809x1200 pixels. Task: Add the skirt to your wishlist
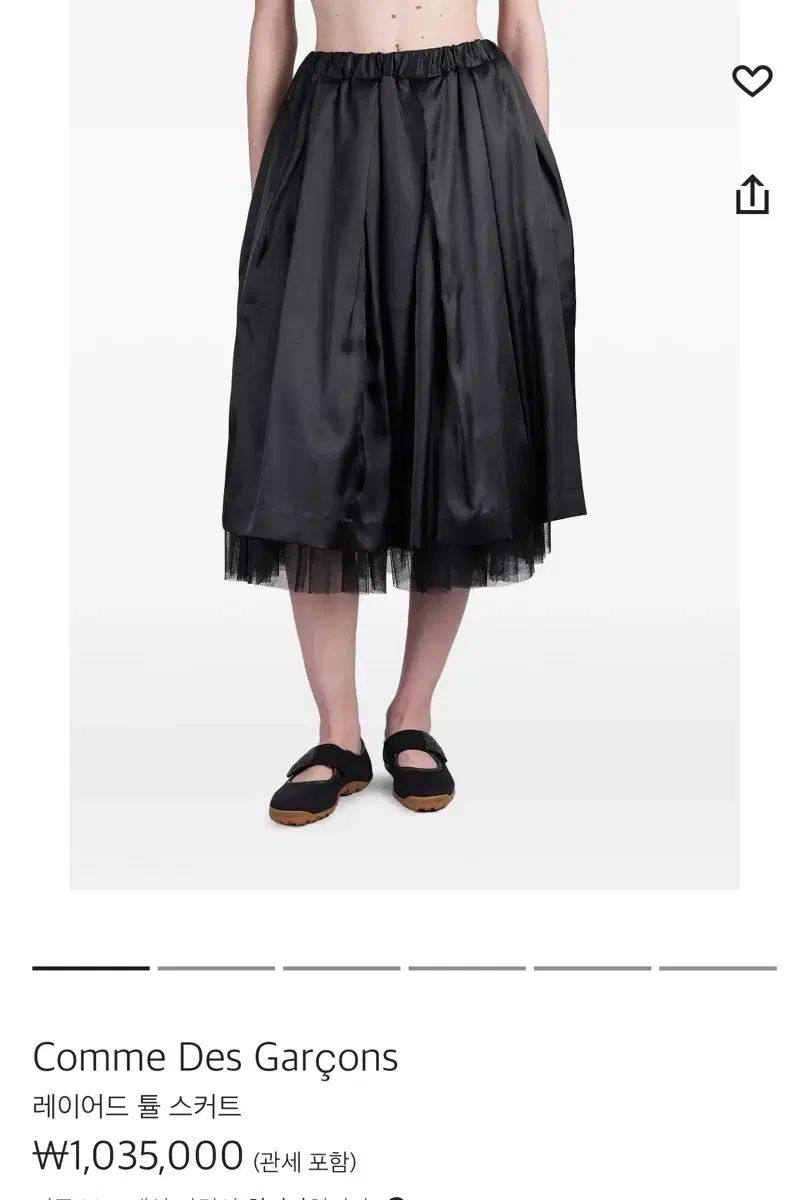[752, 80]
